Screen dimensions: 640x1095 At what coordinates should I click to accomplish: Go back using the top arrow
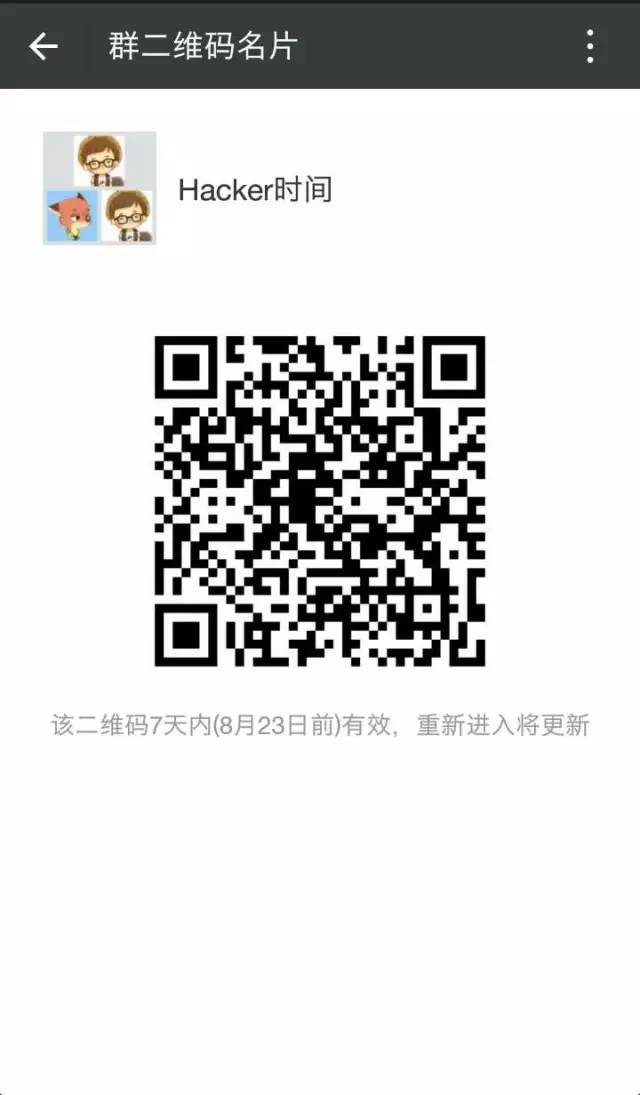click(x=43, y=46)
